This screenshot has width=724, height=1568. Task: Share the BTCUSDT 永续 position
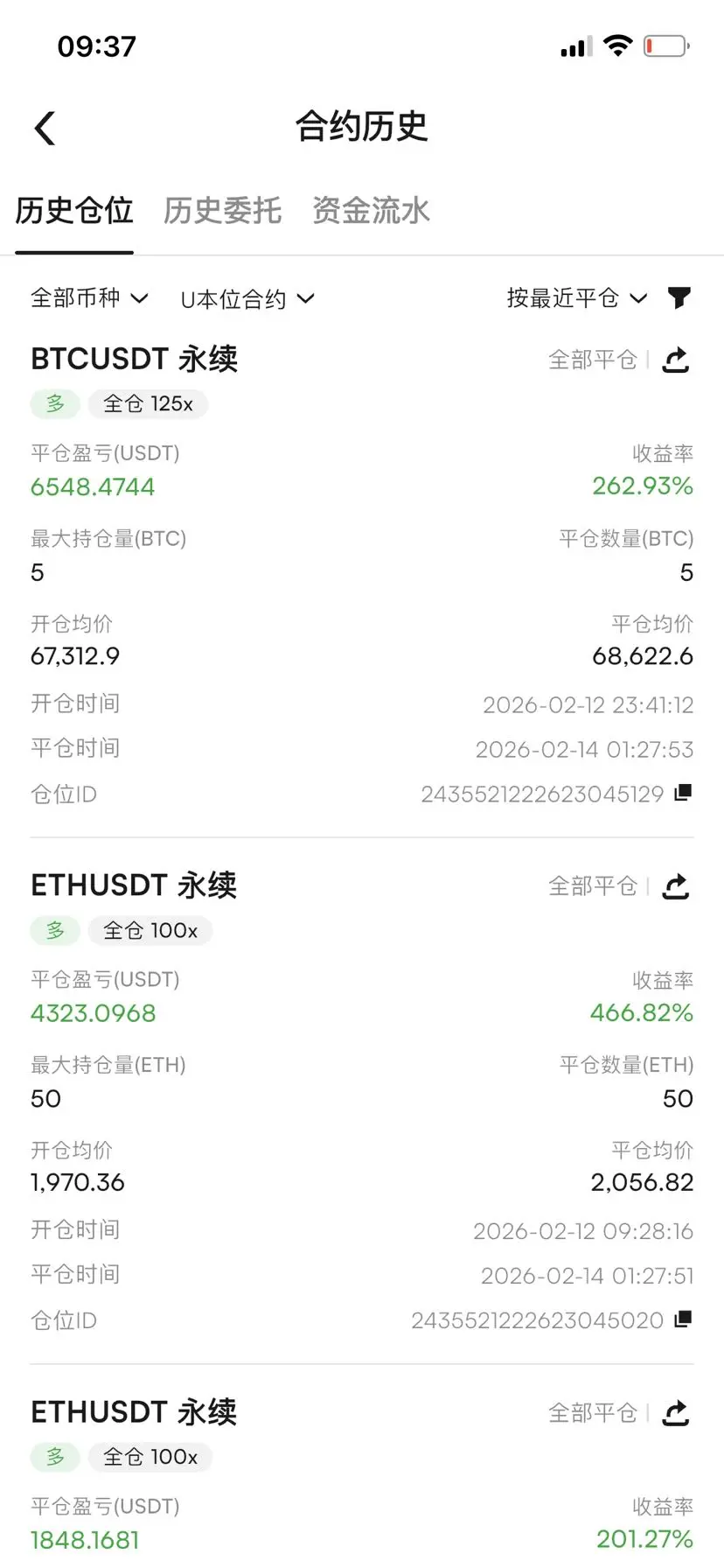(676, 360)
